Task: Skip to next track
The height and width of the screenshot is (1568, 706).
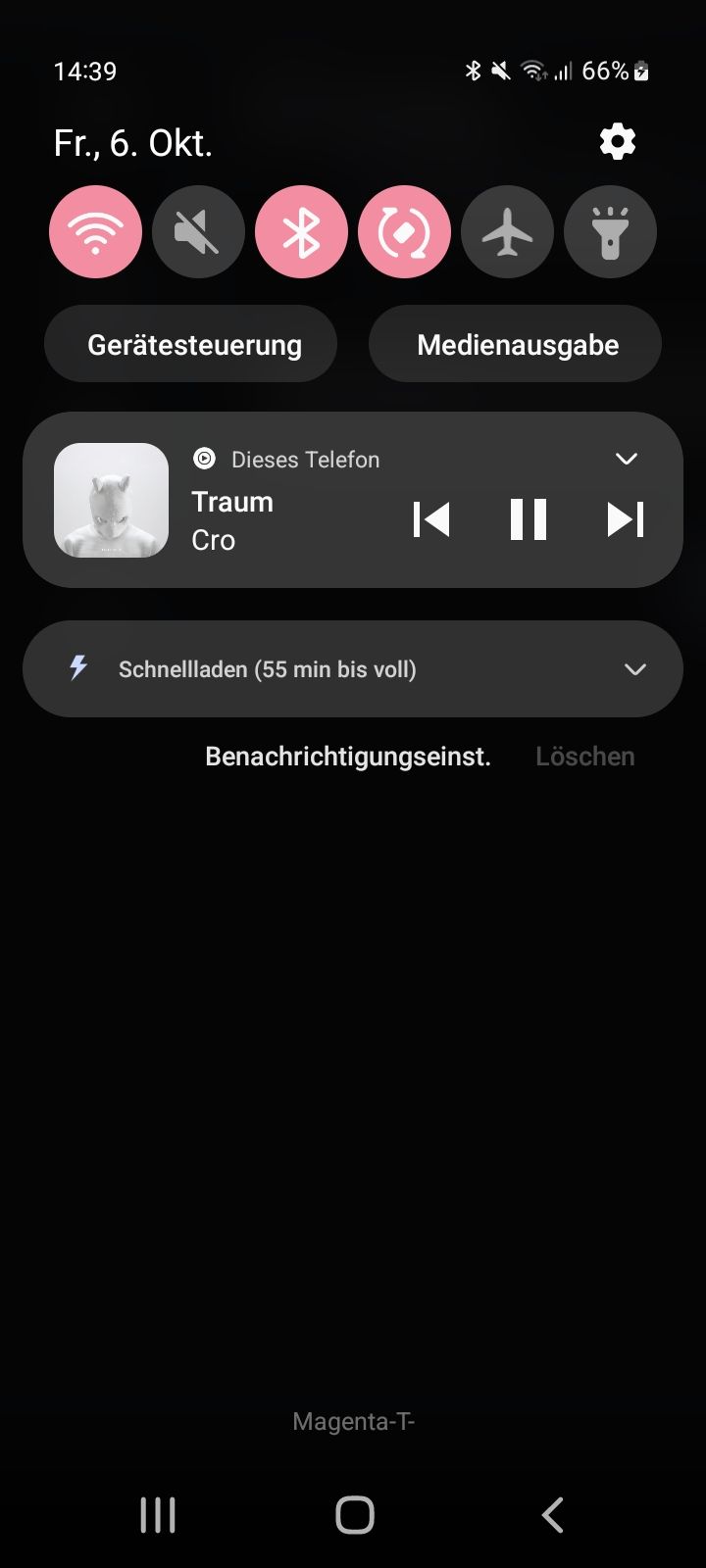Action: [625, 519]
